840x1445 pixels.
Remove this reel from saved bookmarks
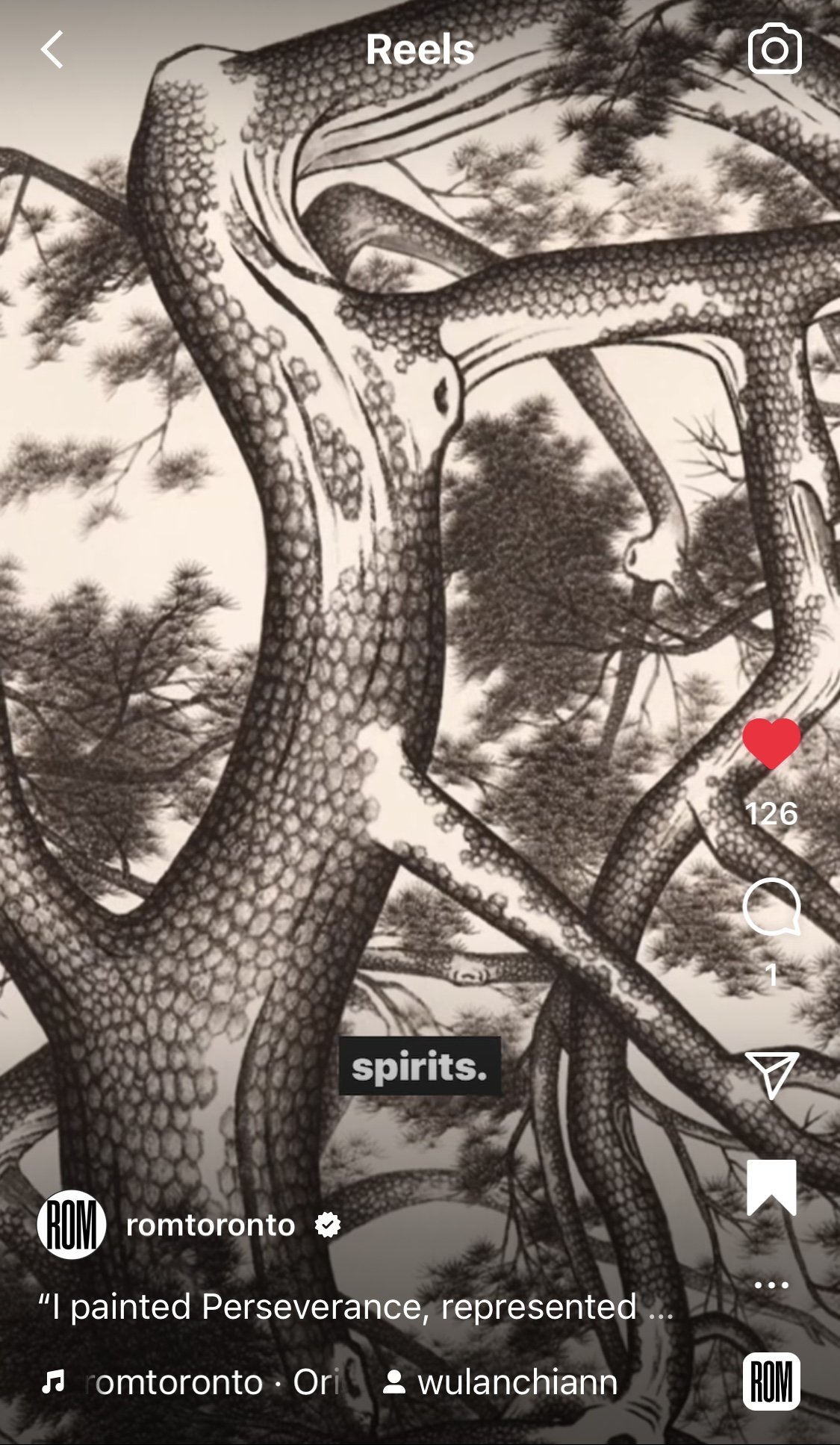coord(771,1188)
